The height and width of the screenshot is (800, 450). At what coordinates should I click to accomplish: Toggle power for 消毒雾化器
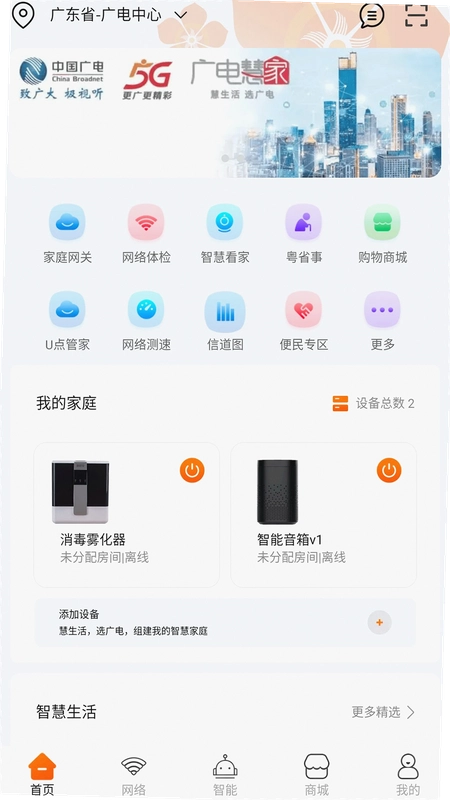pyautogui.click(x=192, y=470)
